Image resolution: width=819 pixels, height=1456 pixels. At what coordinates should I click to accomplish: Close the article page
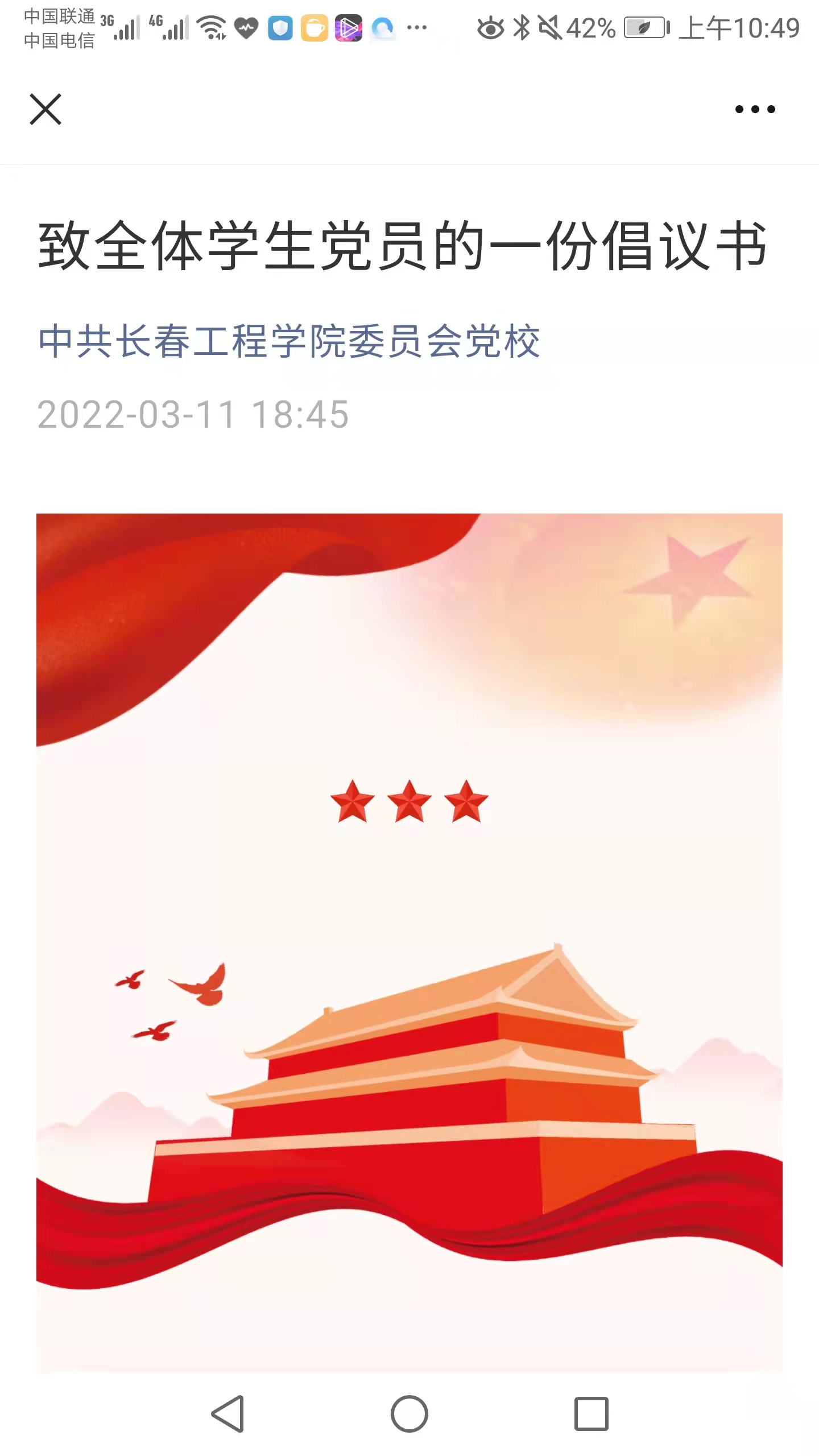click(45, 109)
